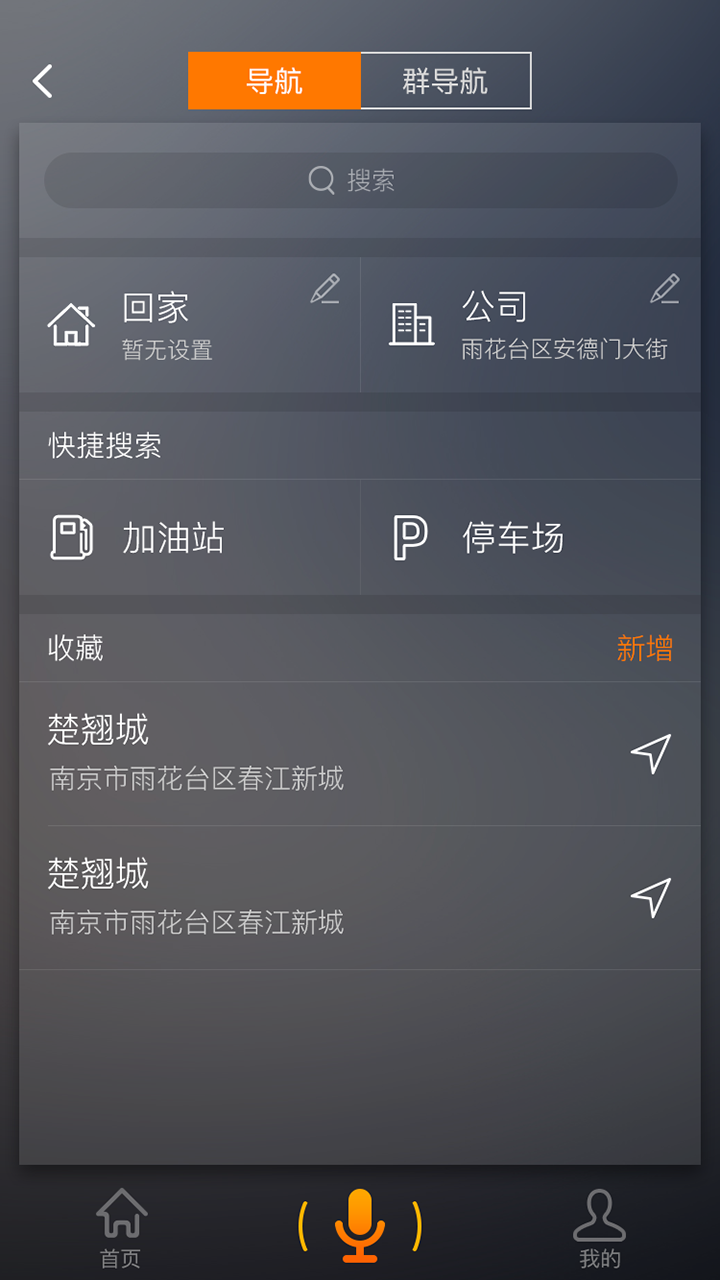Edit the 公司 company address
The height and width of the screenshot is (1280, 720).
[x=665, y=289]
